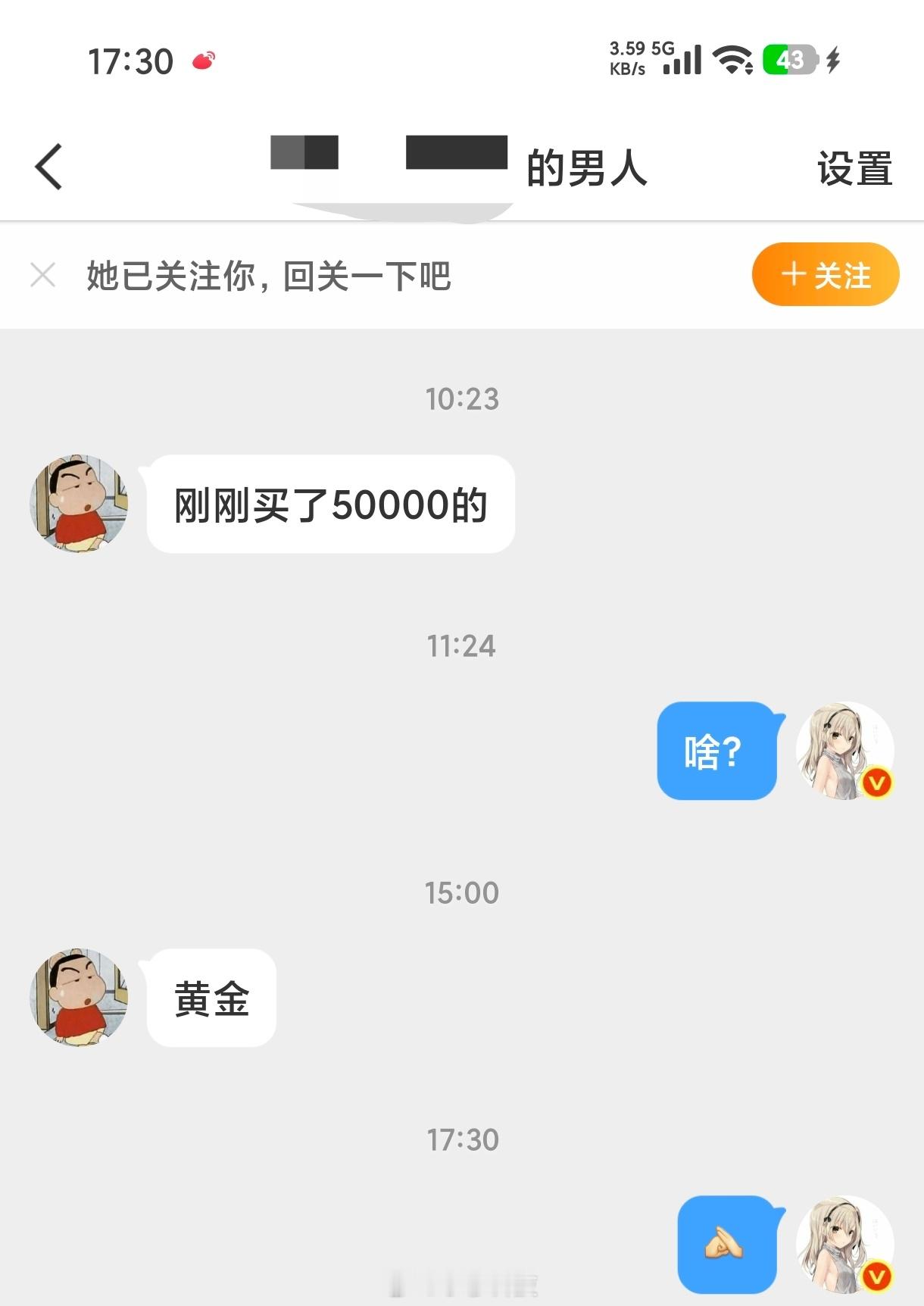Tap the cellular signal bars indicator

(x=684, y=58)
